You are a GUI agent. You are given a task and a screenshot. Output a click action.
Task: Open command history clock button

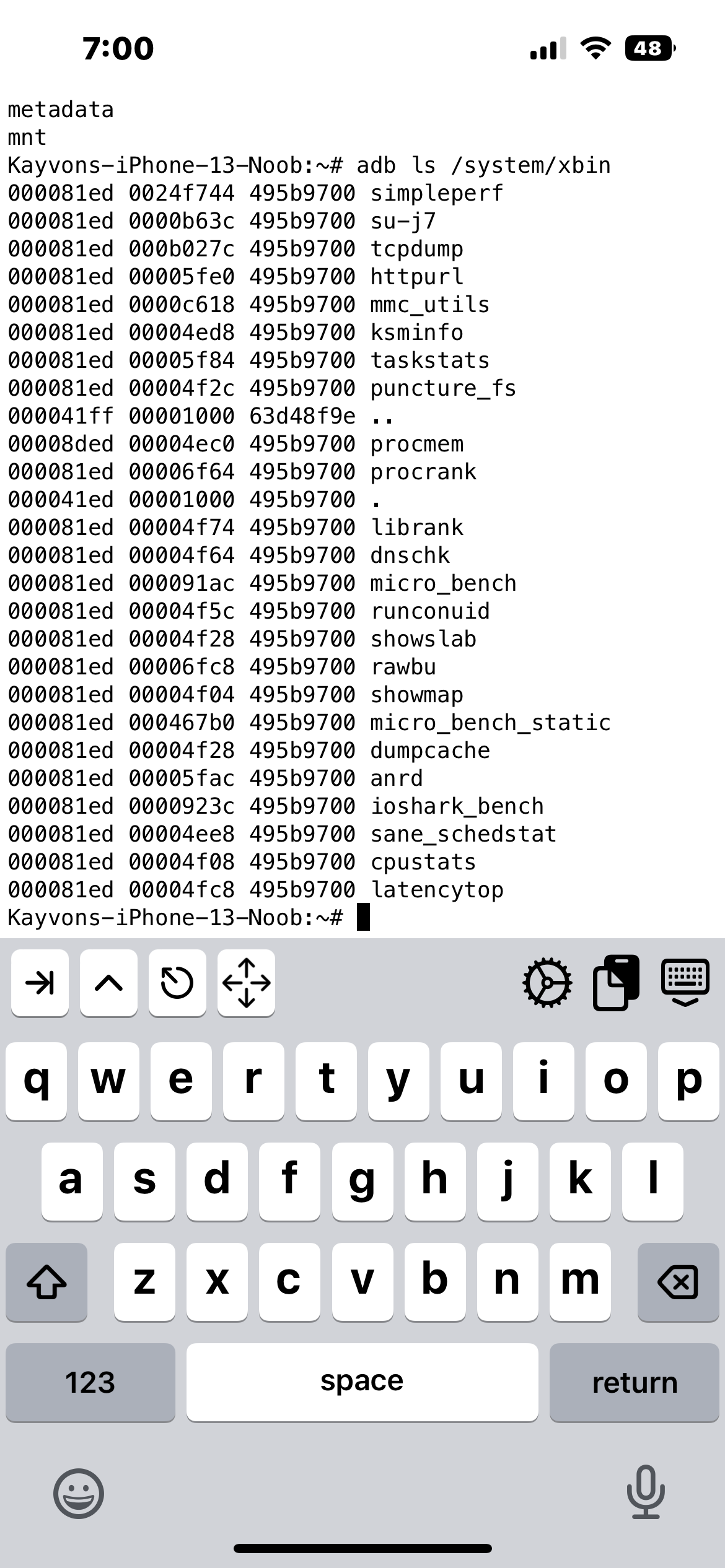click(177, 983)
